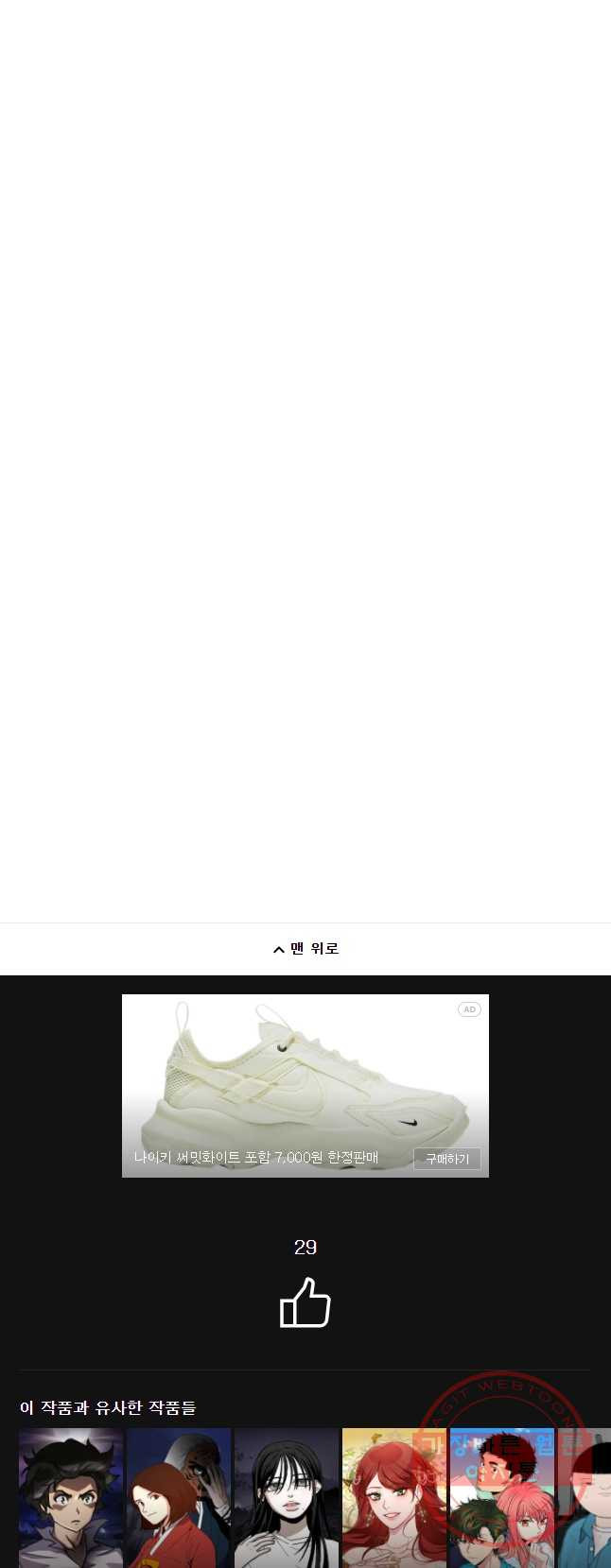Tap 맨 위로 to jump to top
611x1568 pixels.
305,949
